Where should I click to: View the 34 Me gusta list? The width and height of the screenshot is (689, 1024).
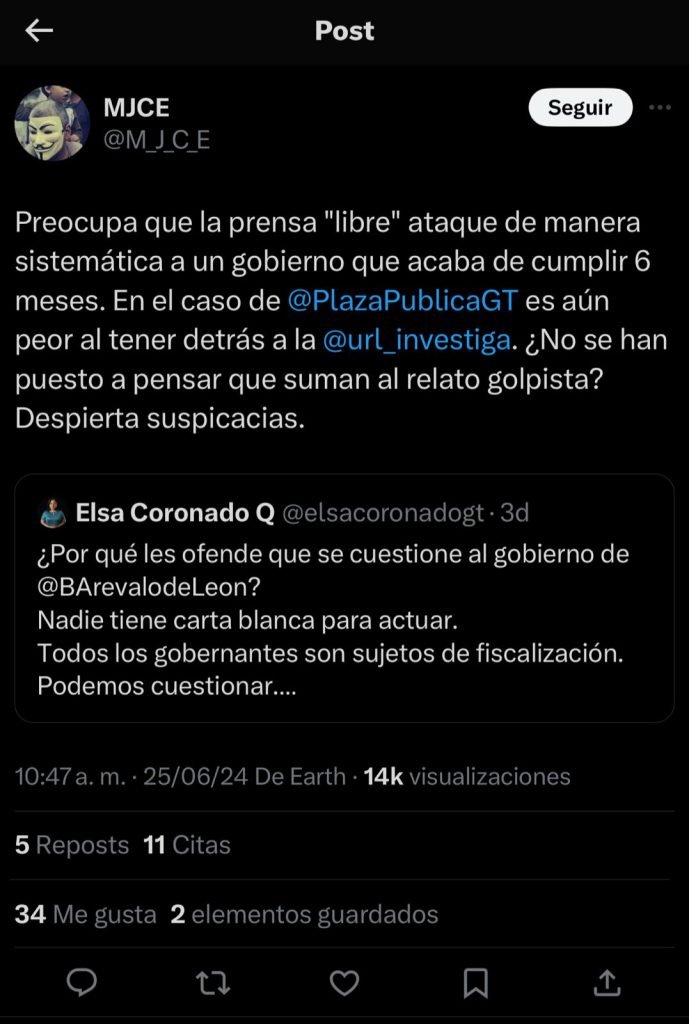[86, 914]
